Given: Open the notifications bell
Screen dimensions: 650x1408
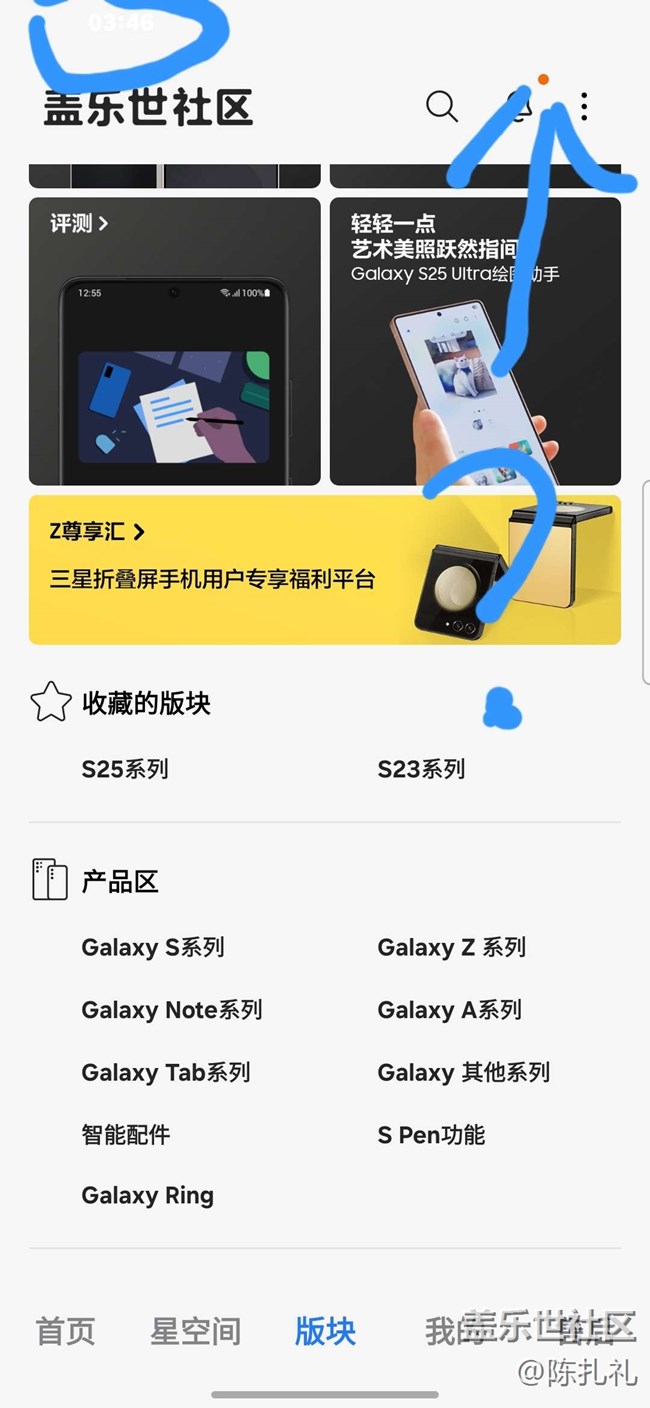Looking at the screenshot, I should (519, 106).
